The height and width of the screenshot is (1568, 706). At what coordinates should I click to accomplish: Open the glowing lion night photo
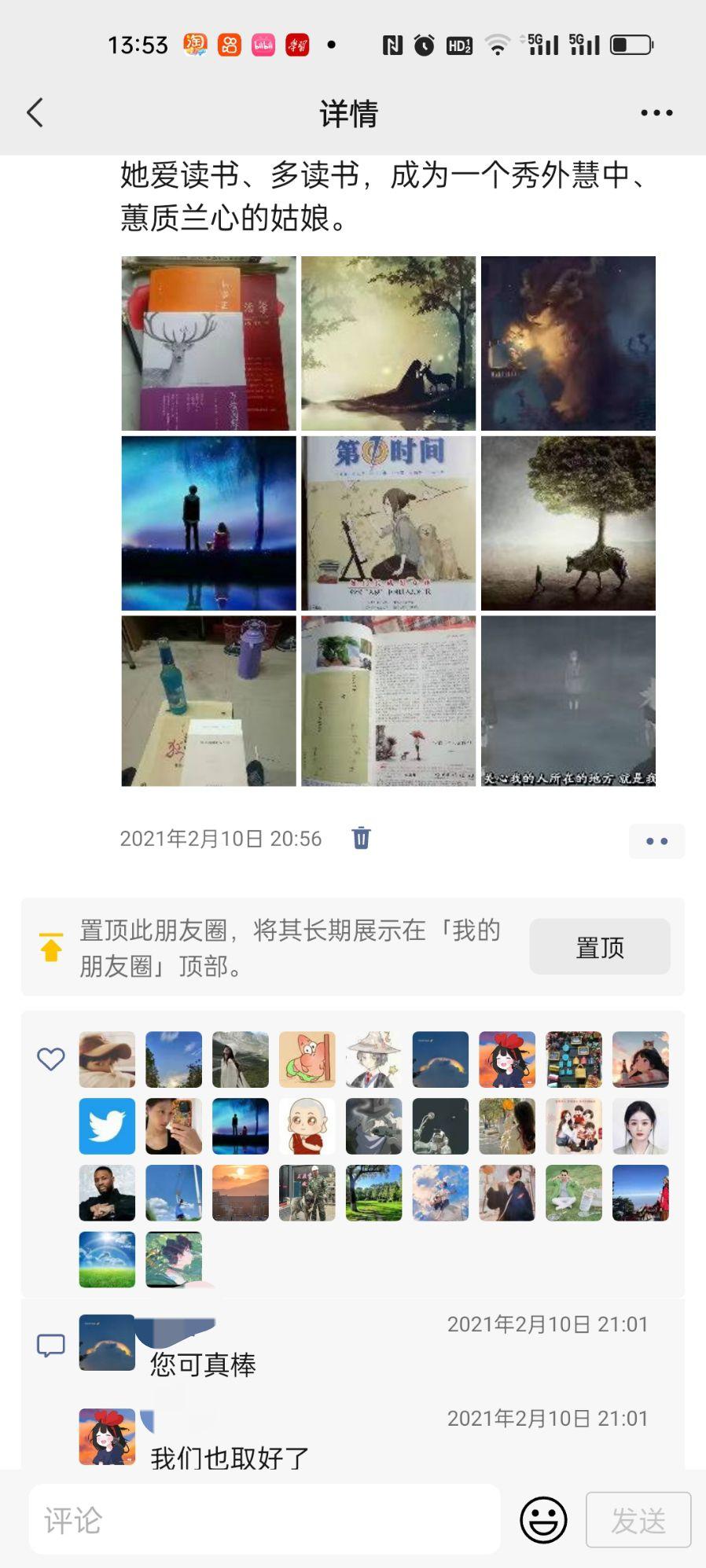coord(568,343)
